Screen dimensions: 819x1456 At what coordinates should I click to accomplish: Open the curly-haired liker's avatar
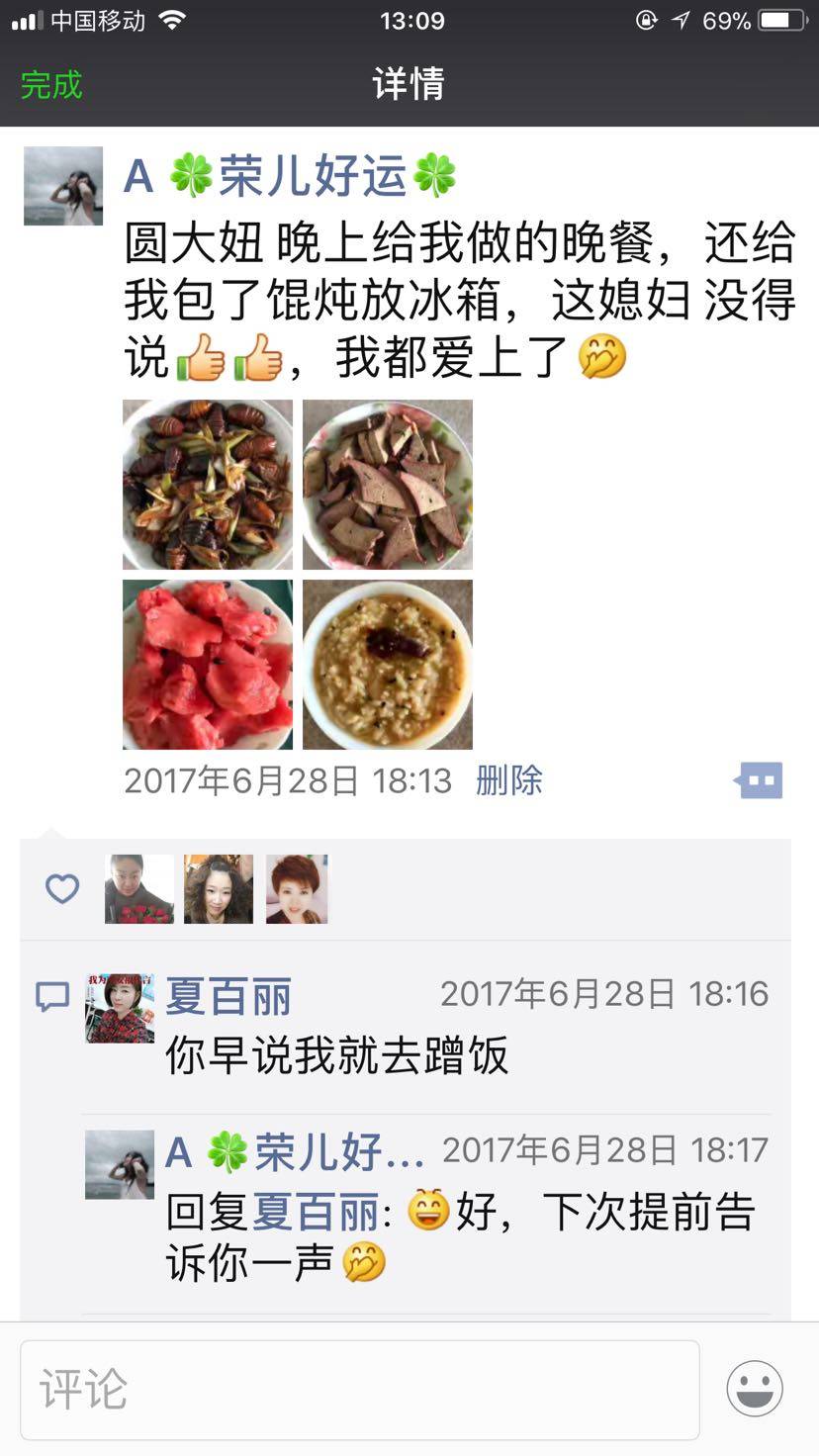click(219, 889)
